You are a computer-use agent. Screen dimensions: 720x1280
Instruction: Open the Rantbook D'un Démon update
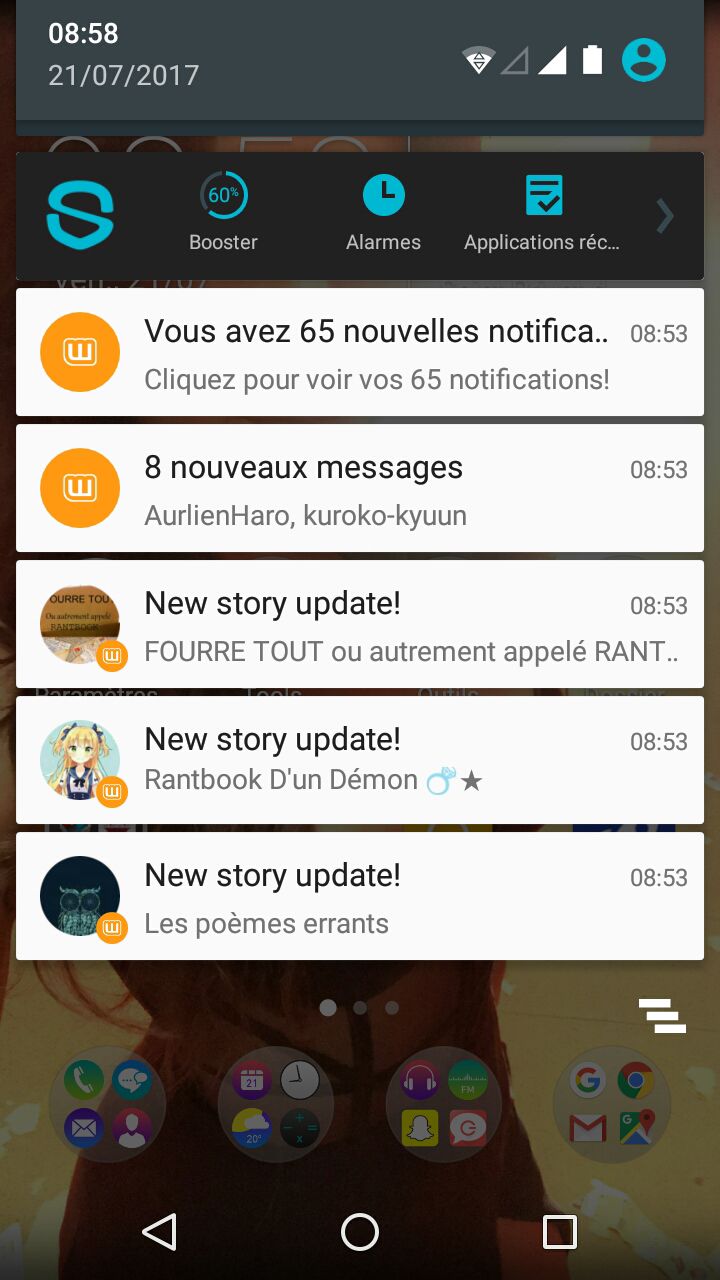360,760
